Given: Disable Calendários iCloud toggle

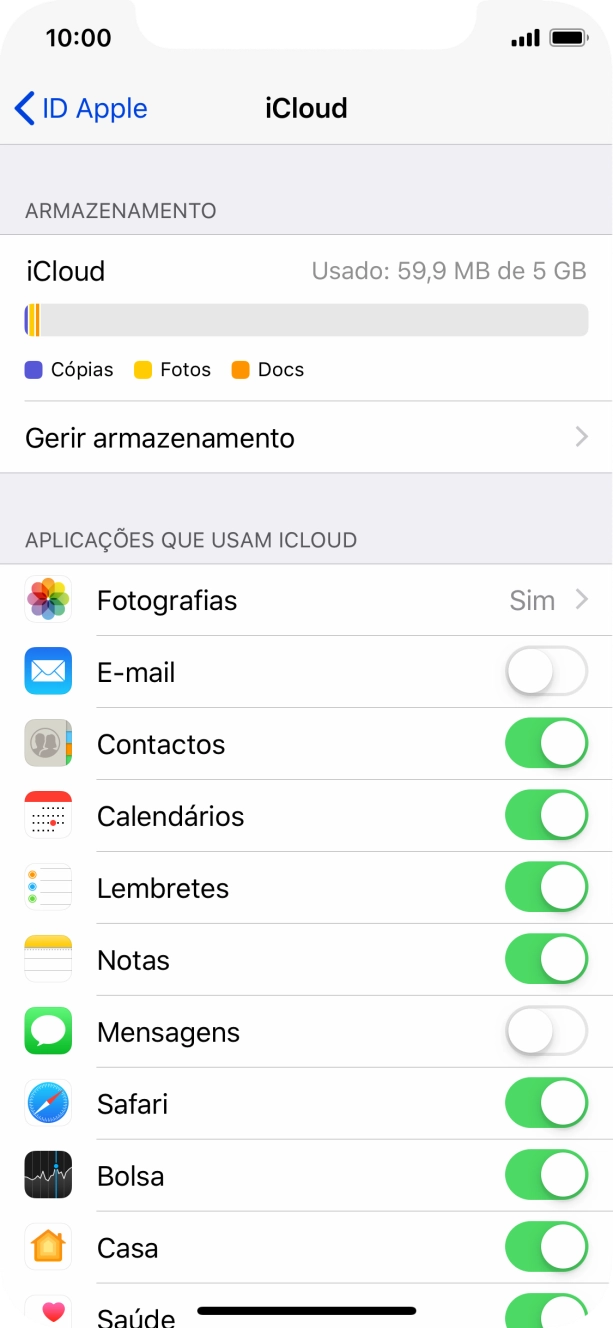Looking at the screenshot, I should point(546,816).
